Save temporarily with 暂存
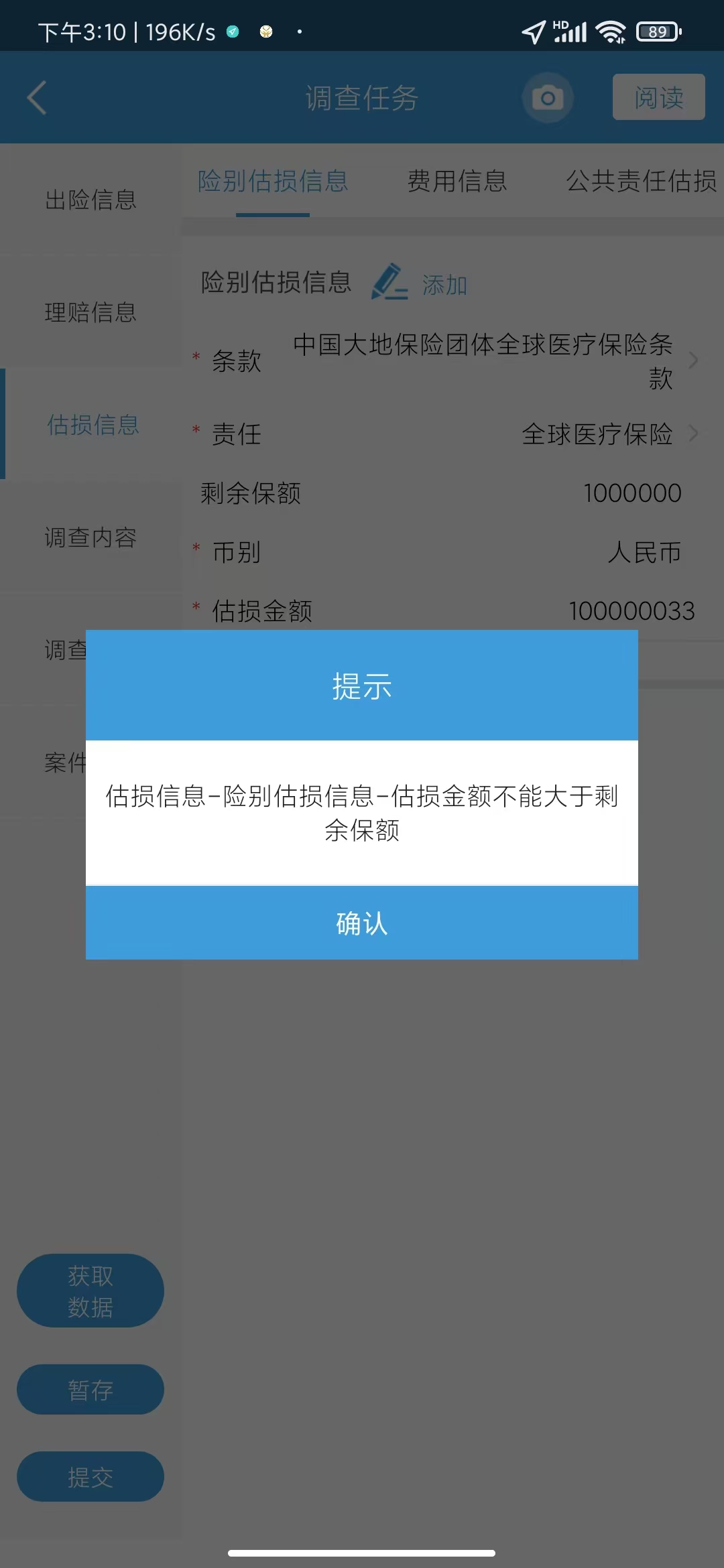This screenshot has width=724, height=1568. [x=90, y=1390]
